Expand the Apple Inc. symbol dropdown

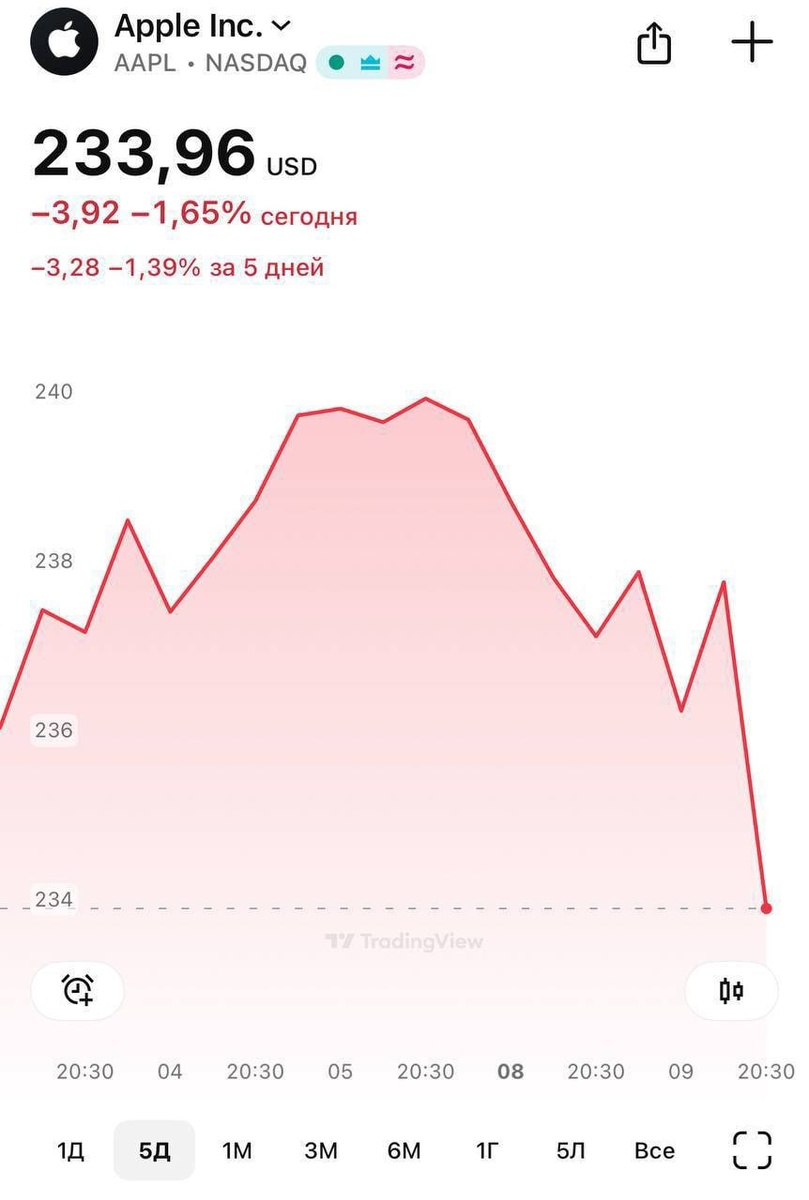[x=282, y=24]
